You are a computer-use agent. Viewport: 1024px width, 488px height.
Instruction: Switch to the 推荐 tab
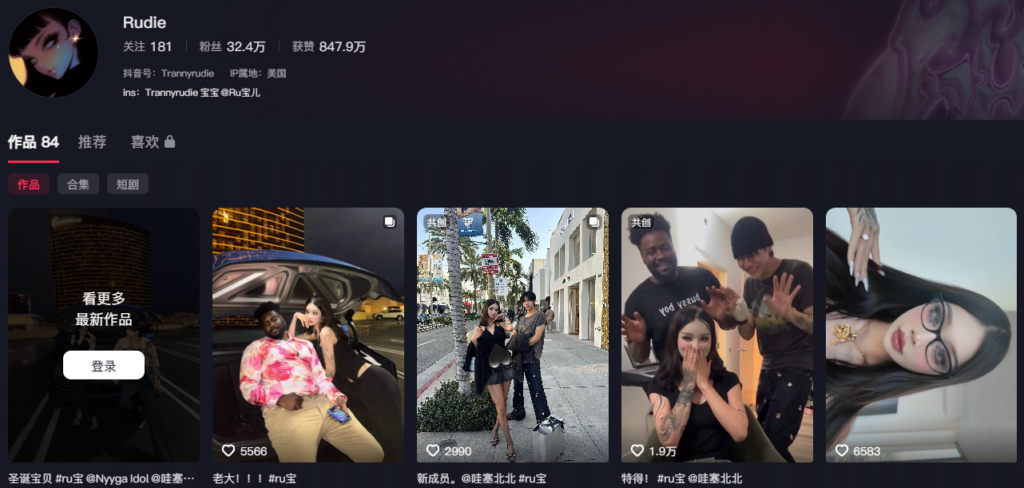(92, 142)
